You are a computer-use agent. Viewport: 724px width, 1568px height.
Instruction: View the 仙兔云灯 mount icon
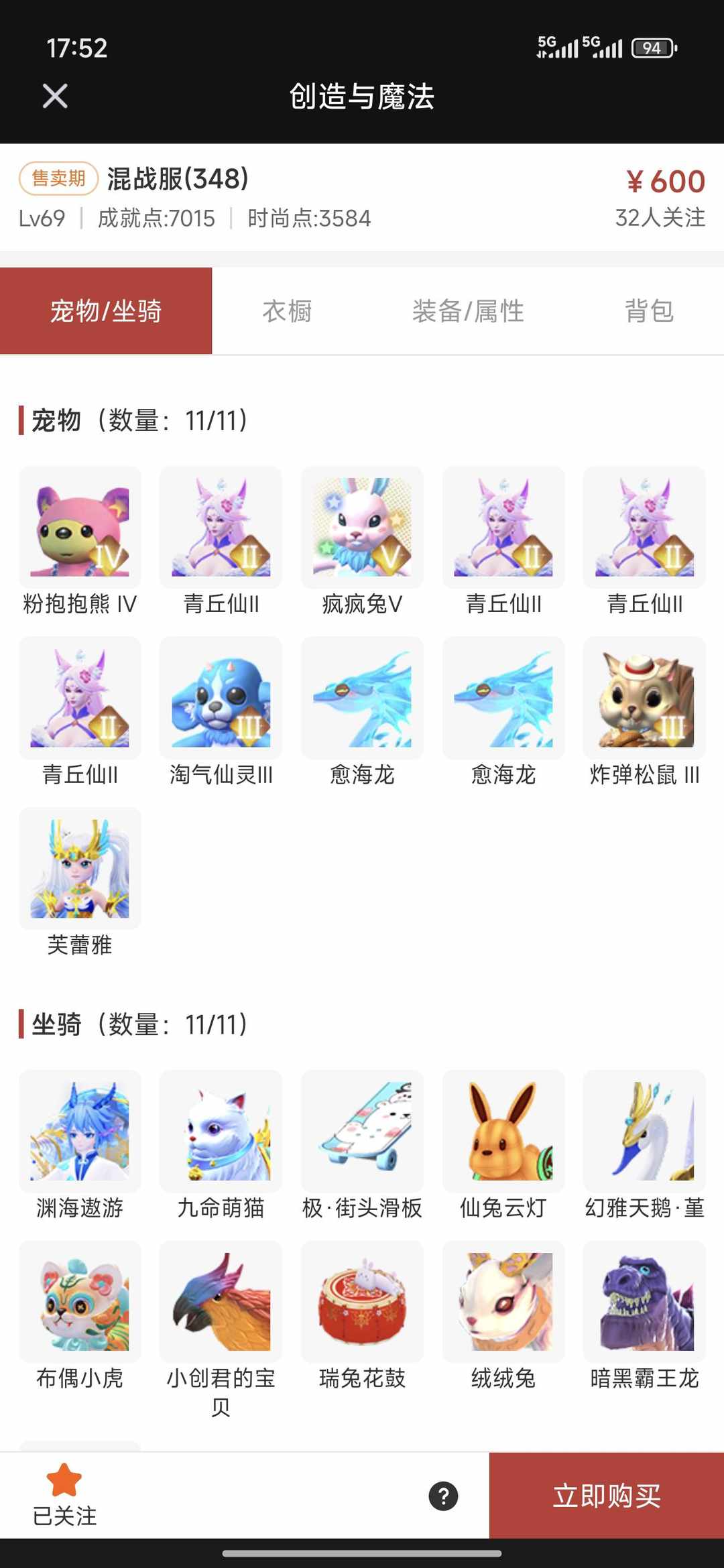[x=503, y=1133]
